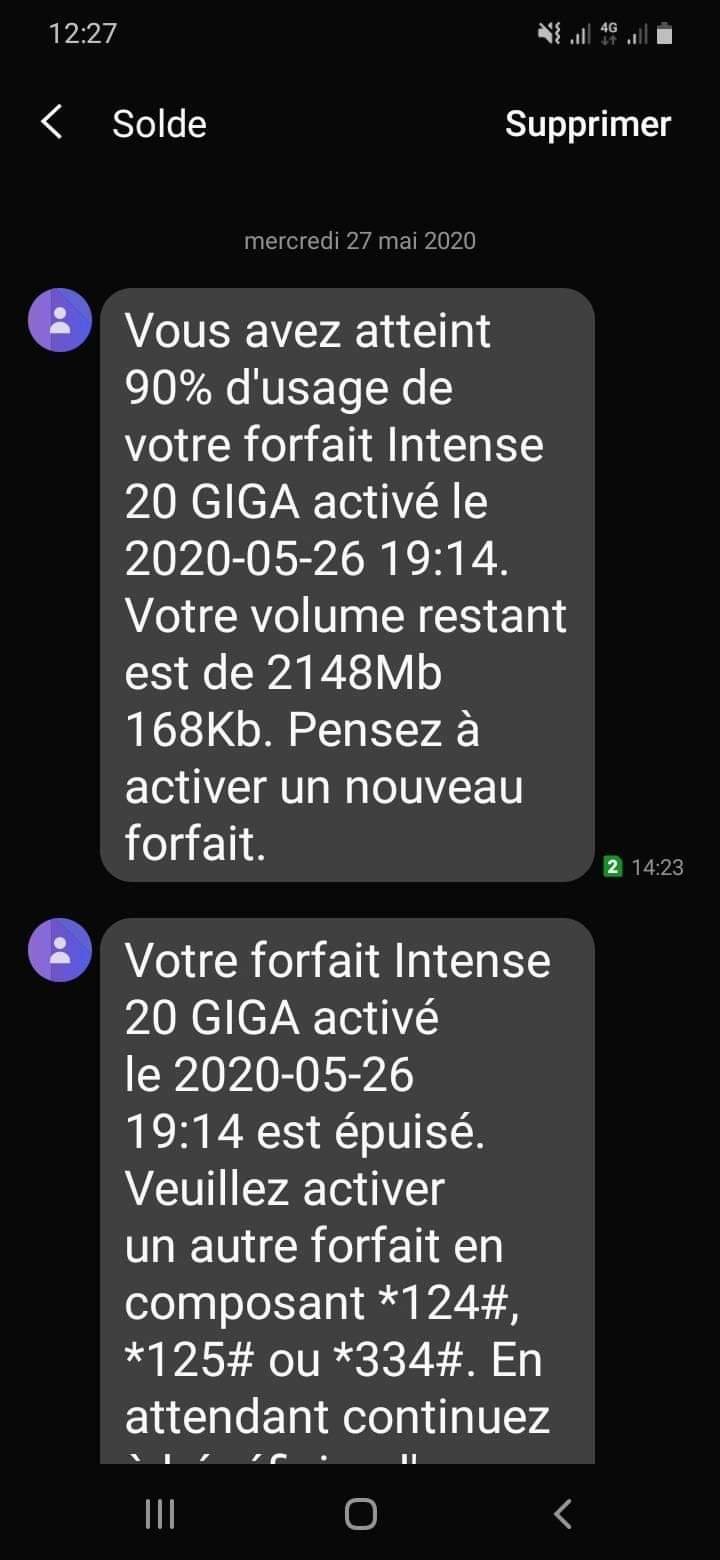Go to the home screen

(360, 1513)
